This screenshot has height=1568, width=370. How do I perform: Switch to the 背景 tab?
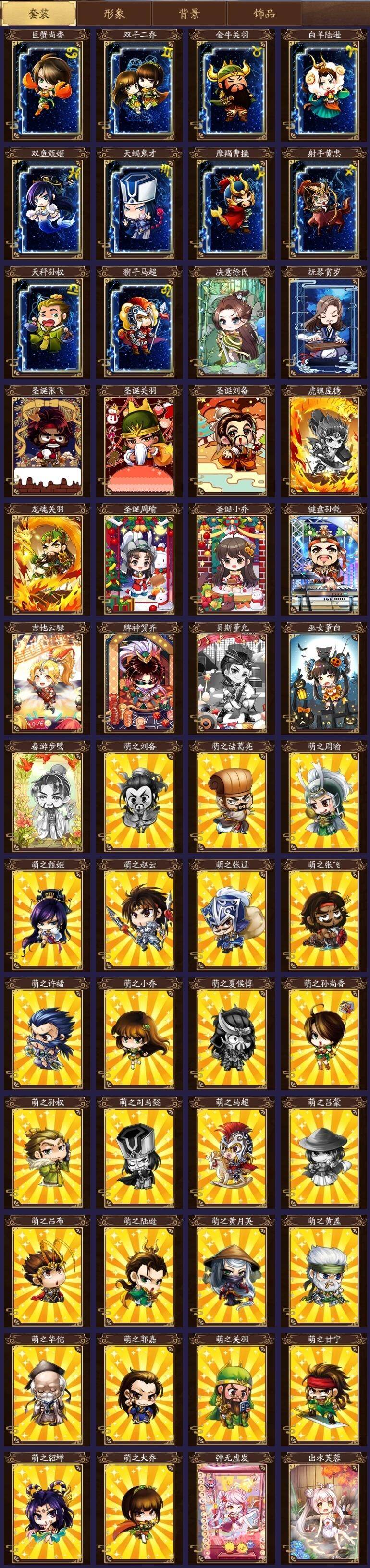click(189, 13)
